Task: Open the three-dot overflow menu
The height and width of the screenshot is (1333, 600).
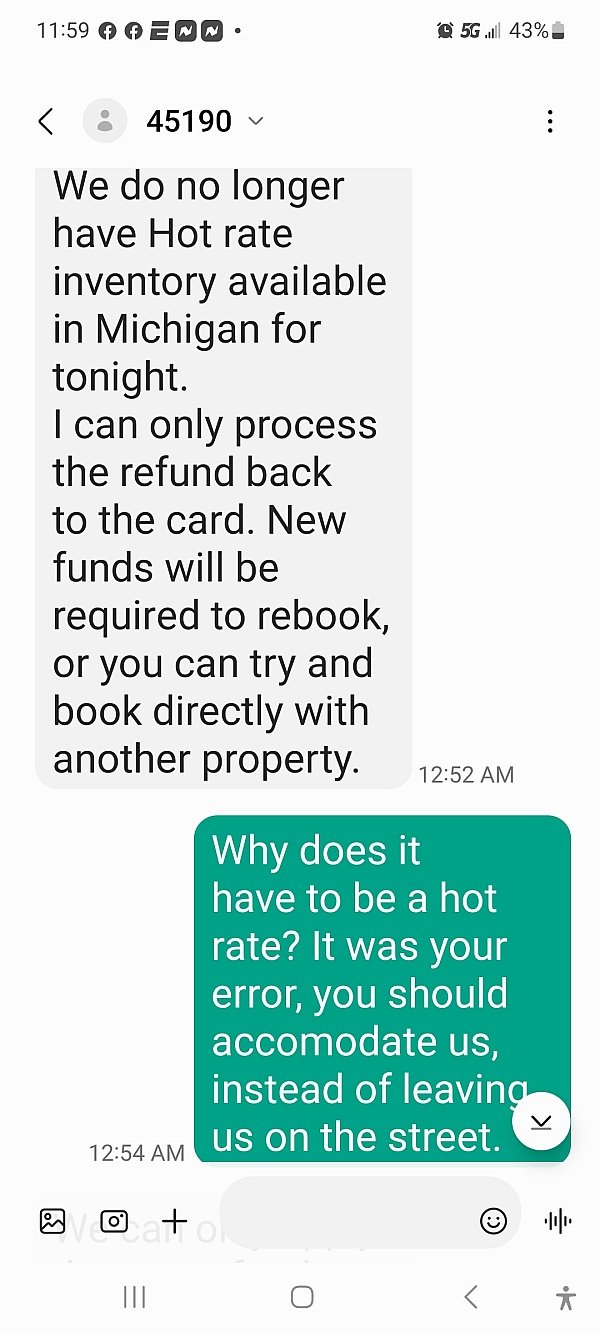Action: click(x=550, y=122)
